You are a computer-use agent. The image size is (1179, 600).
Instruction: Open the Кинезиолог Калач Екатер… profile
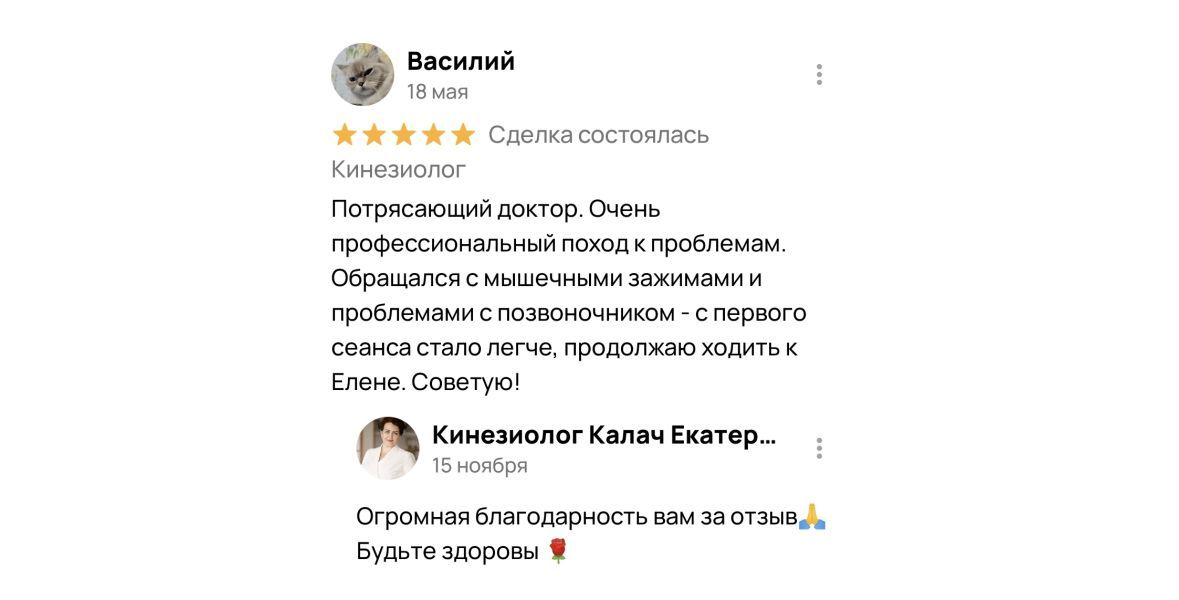pyautogui.click(x=603, y=436)
